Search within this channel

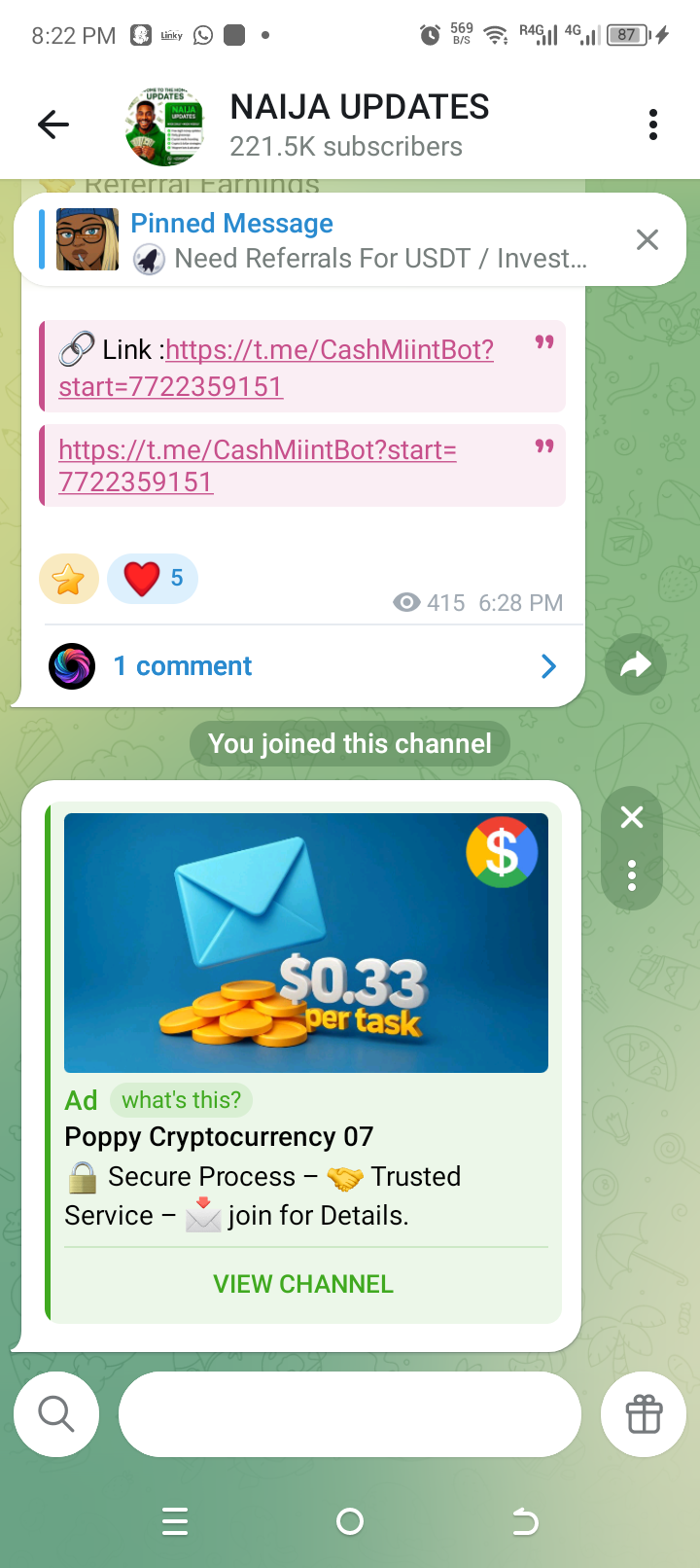click(56, 1414)
